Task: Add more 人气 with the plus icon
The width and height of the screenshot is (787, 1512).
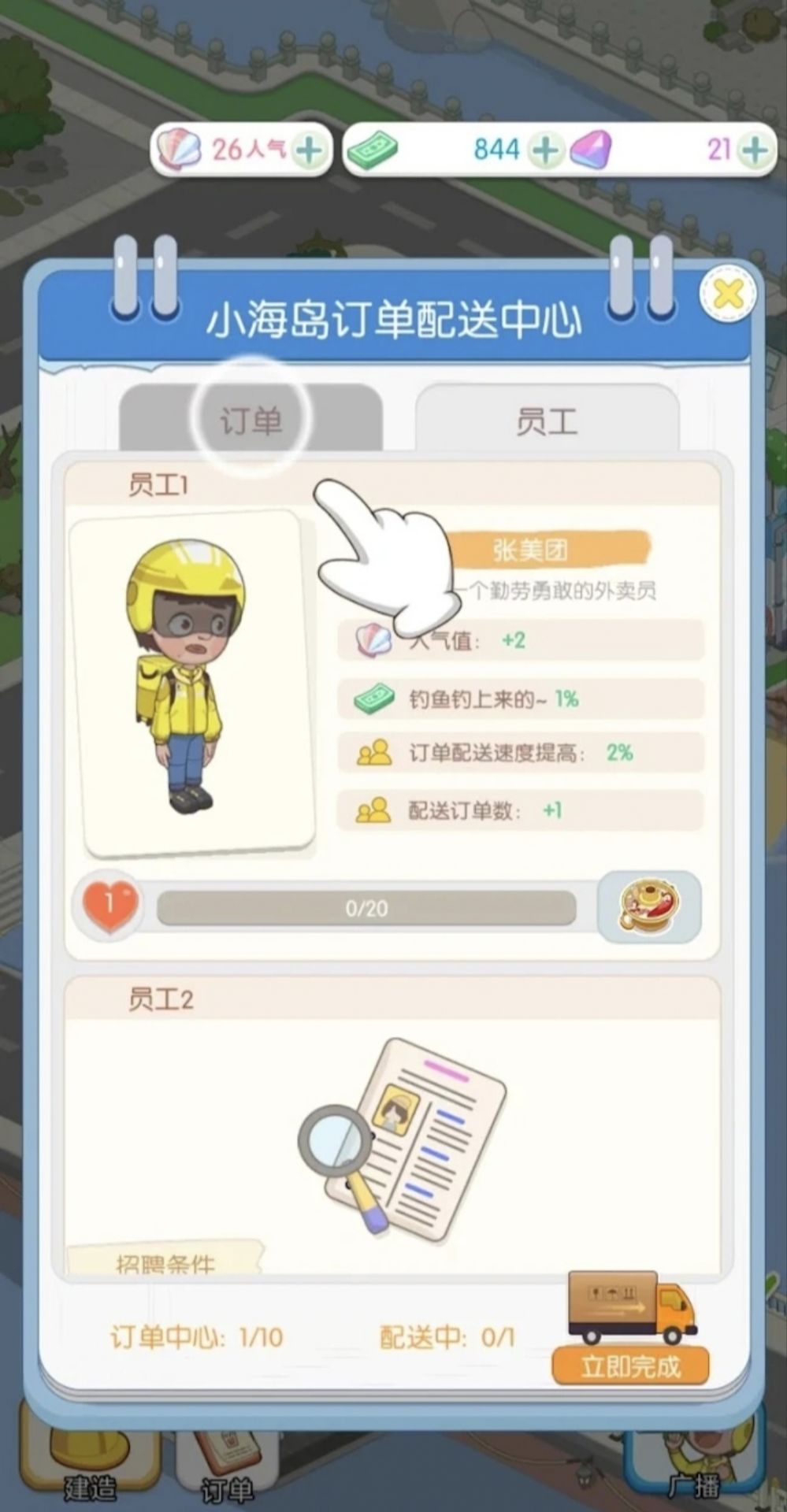Action: pos(310,150)
